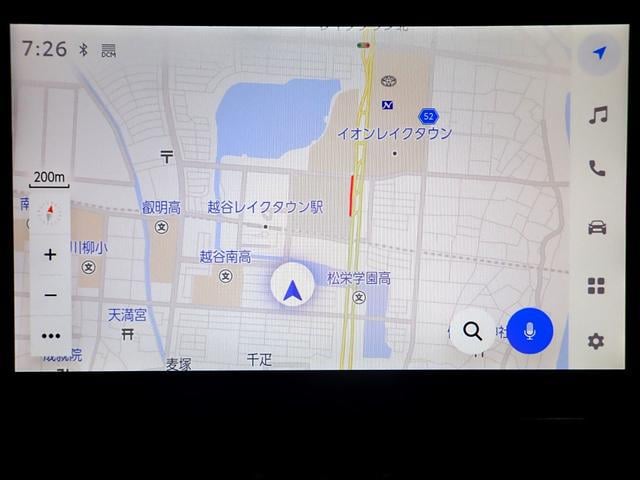Open the phone tab
This screenshot has height=480, width=640.
pyautogui.click(x=597, y=169)
